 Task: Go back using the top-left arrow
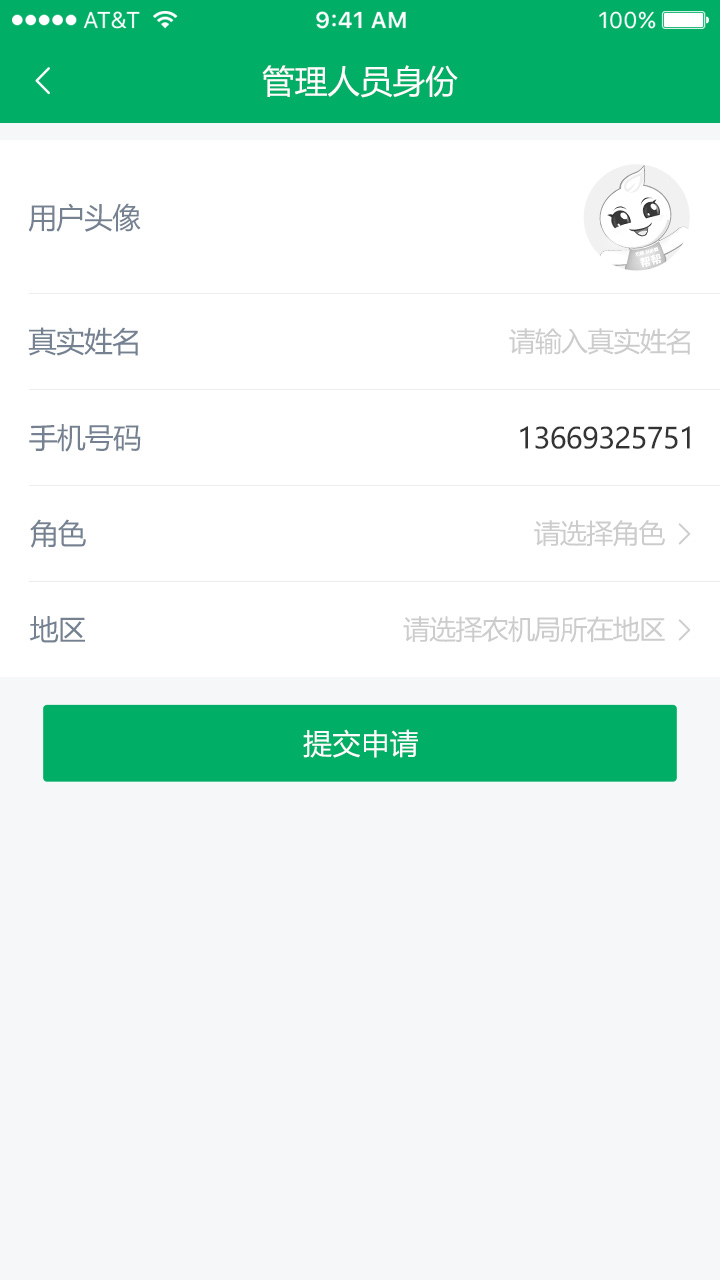click(42, 82)
